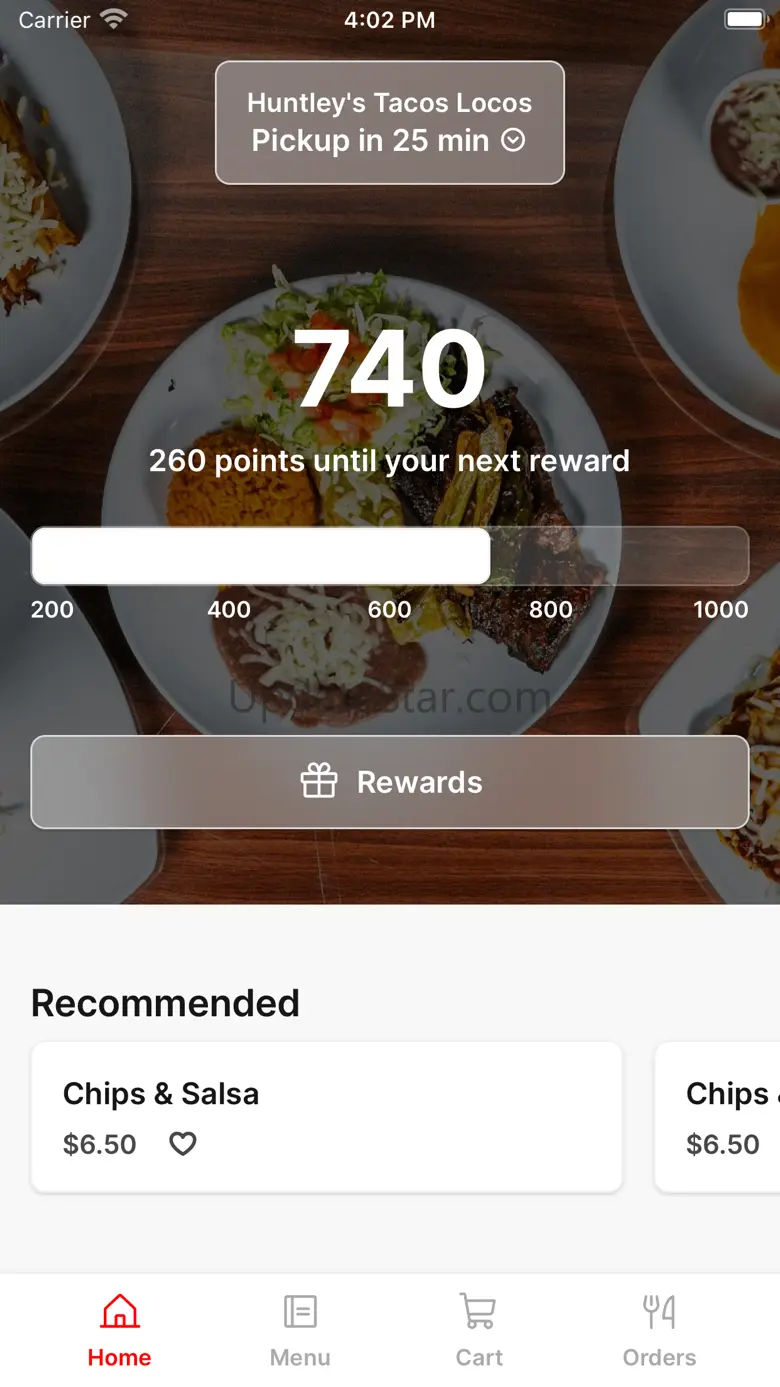Open the Cart tab

[x=479, y=1330]
